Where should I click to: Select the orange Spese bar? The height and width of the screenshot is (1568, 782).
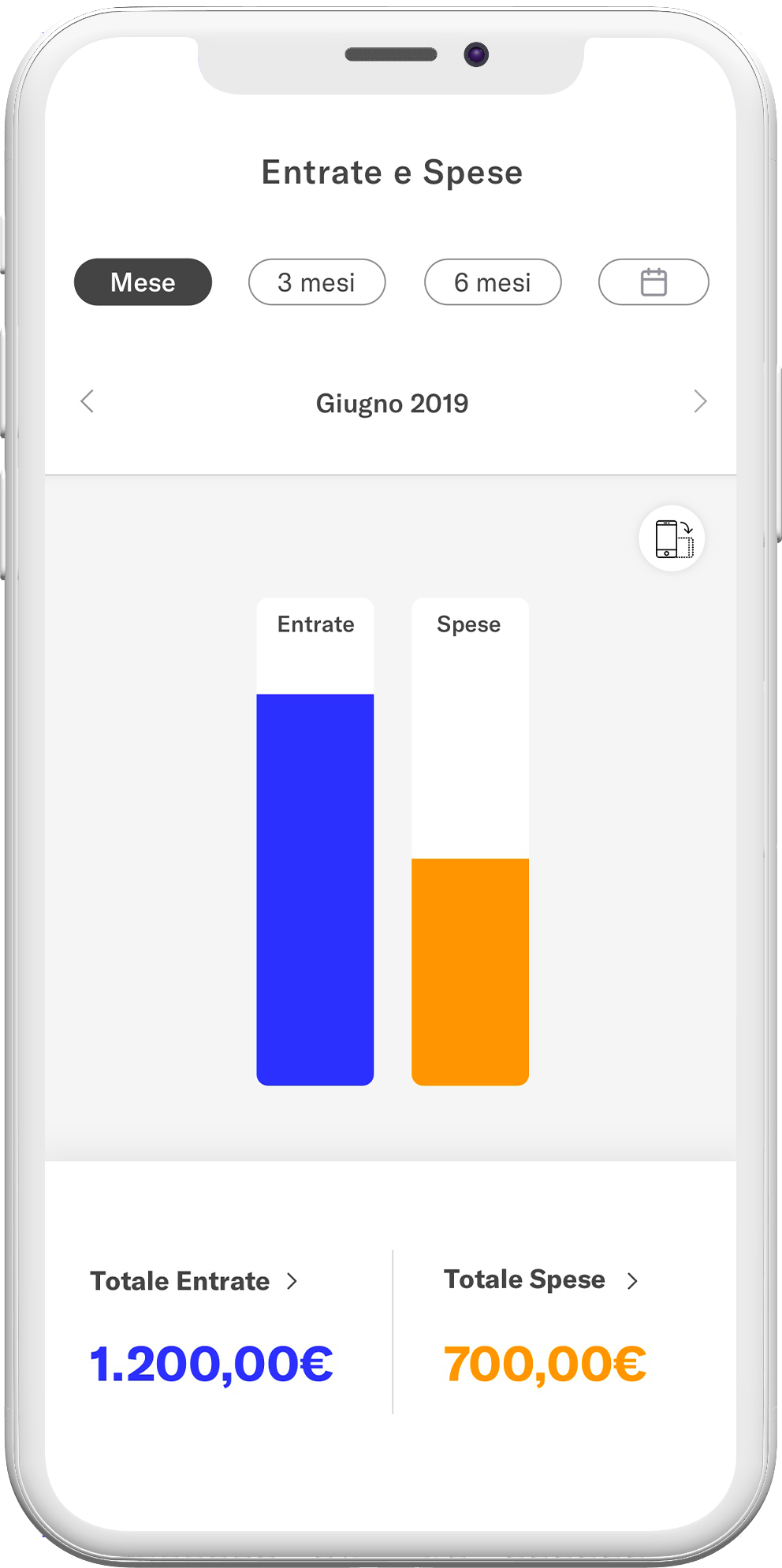(470, 970)
